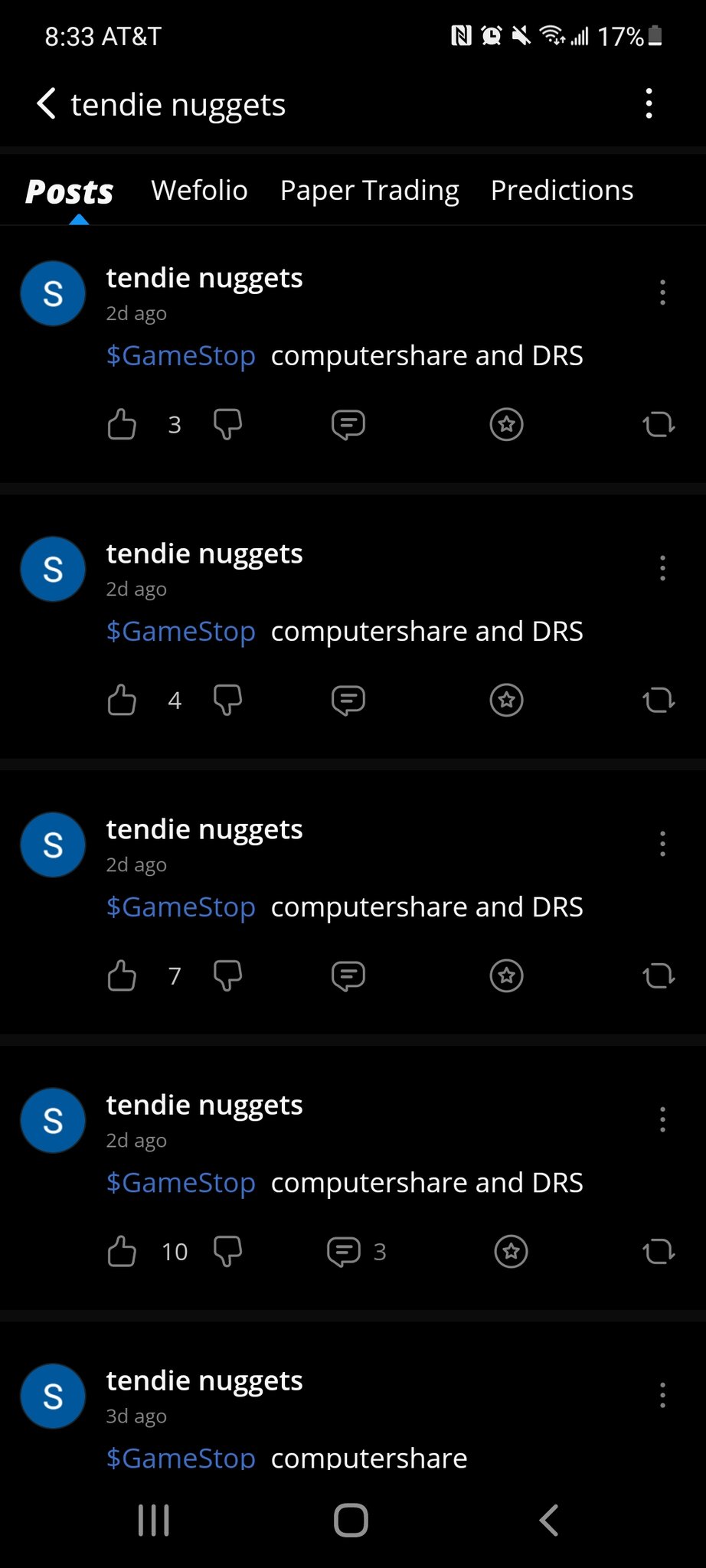This screenshot has width=706, height=1568.
Task: Switch to the Wefolio tab
Action: tap(199, 191)
